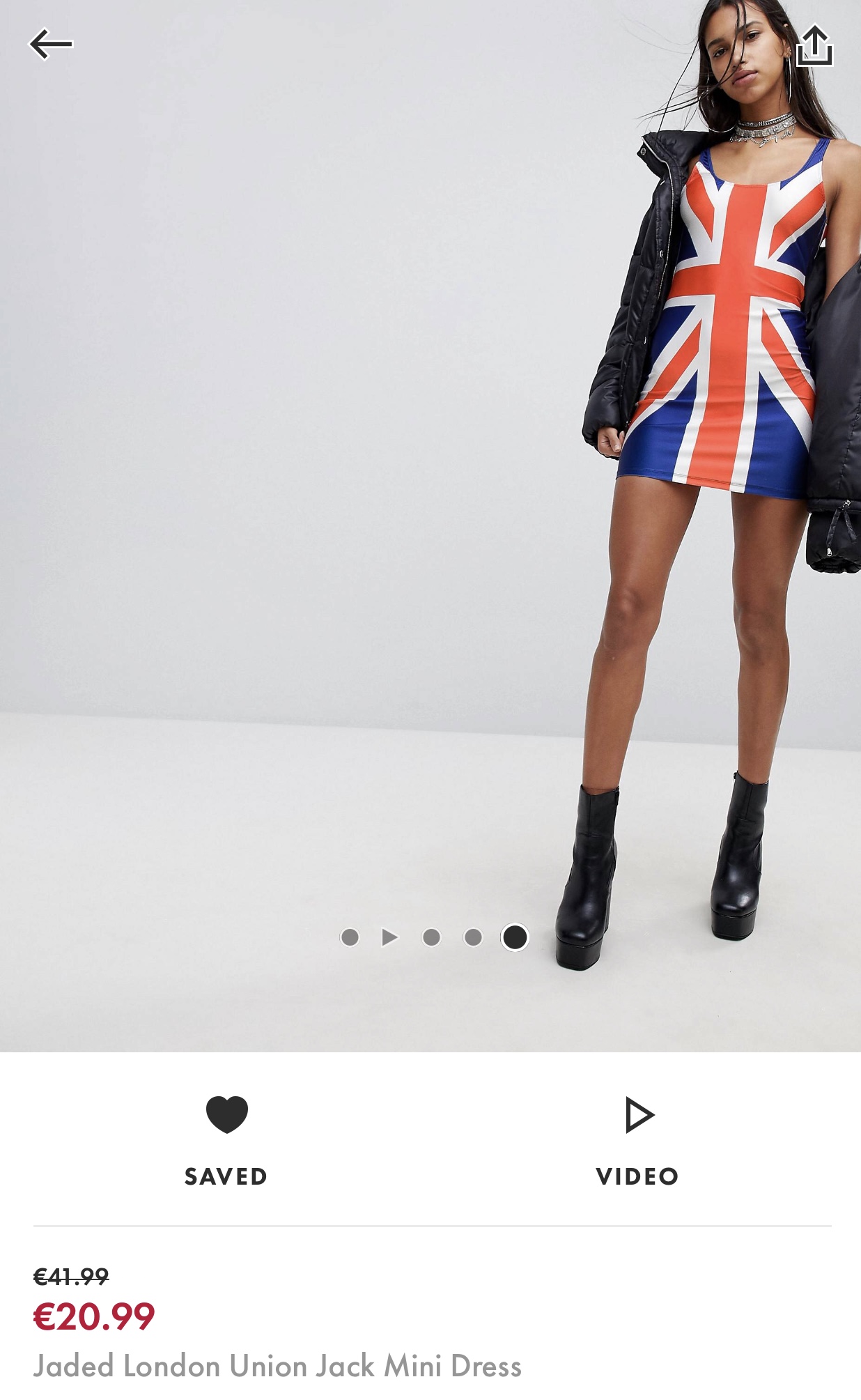Go back using the arrow icon
Viewport: 861px width, 1400px height.
50,44
